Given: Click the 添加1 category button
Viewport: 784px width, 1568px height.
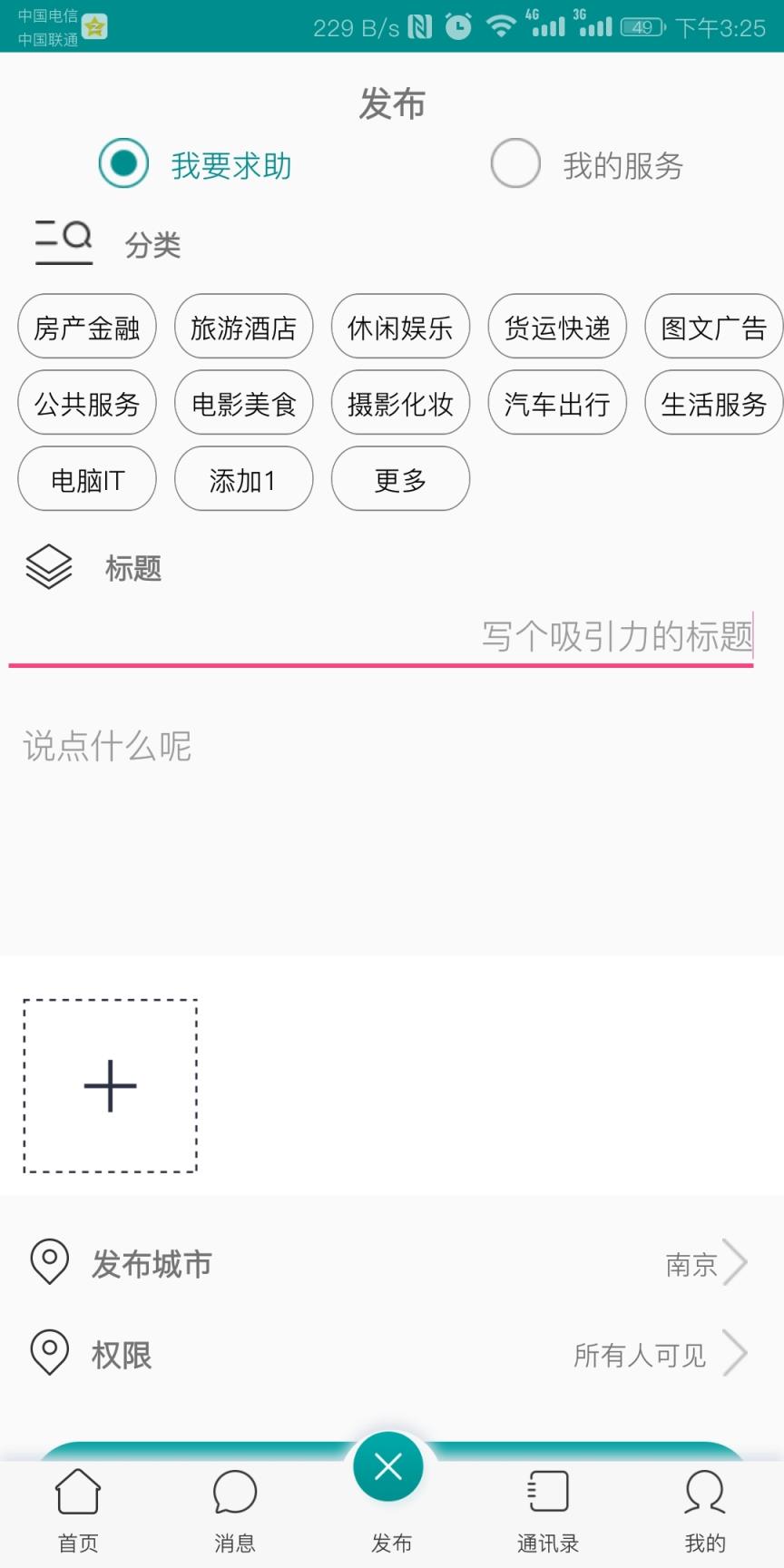Looking at the screenshot, I should [243, 479].
